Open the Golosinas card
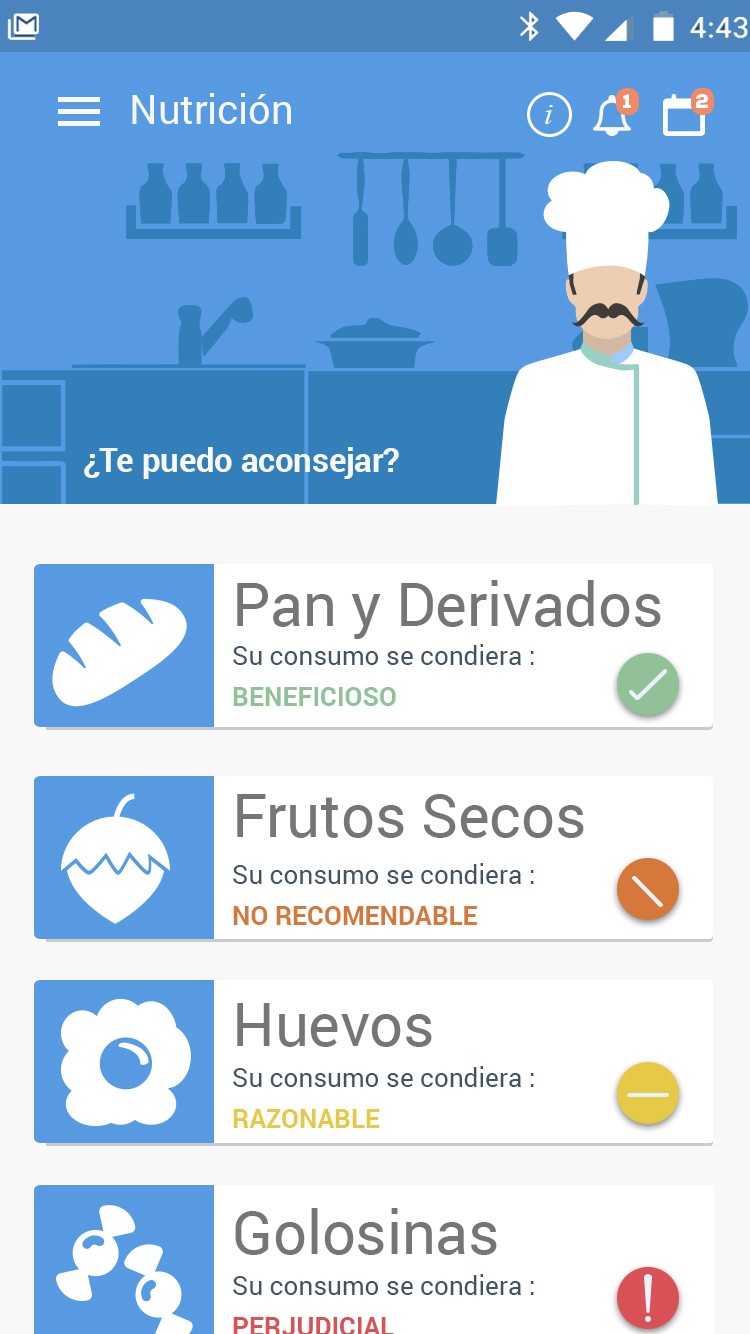The image size is (750, 1334). tap(373, 1262)
